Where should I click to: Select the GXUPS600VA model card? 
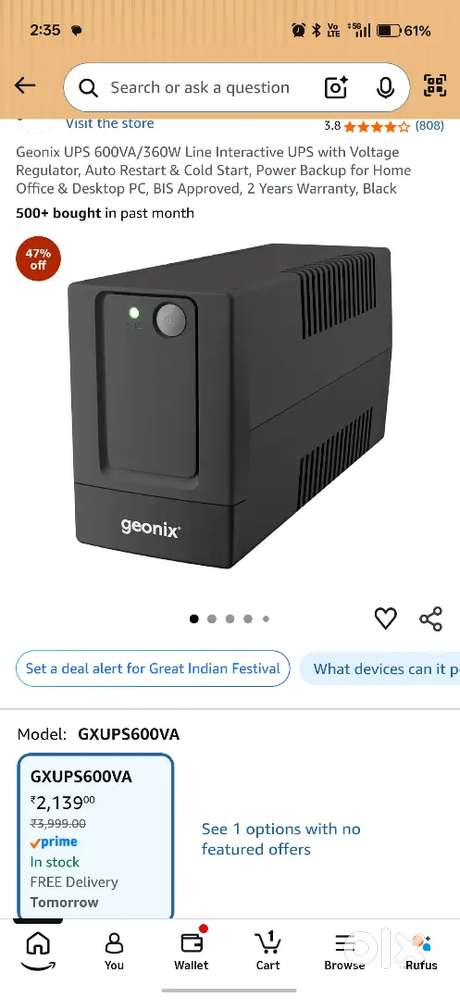(95, 837)
